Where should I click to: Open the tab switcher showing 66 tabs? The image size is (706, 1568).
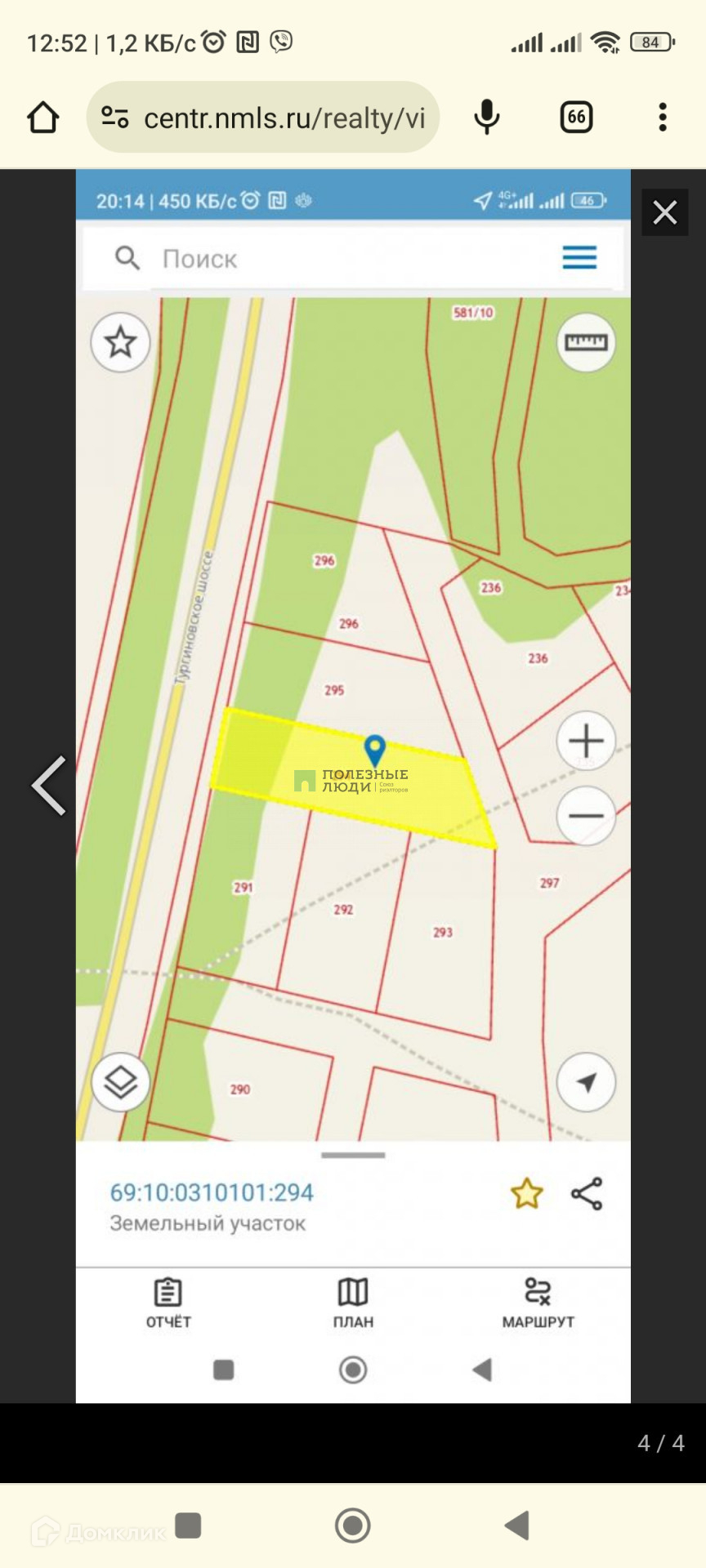pos(576,118)
